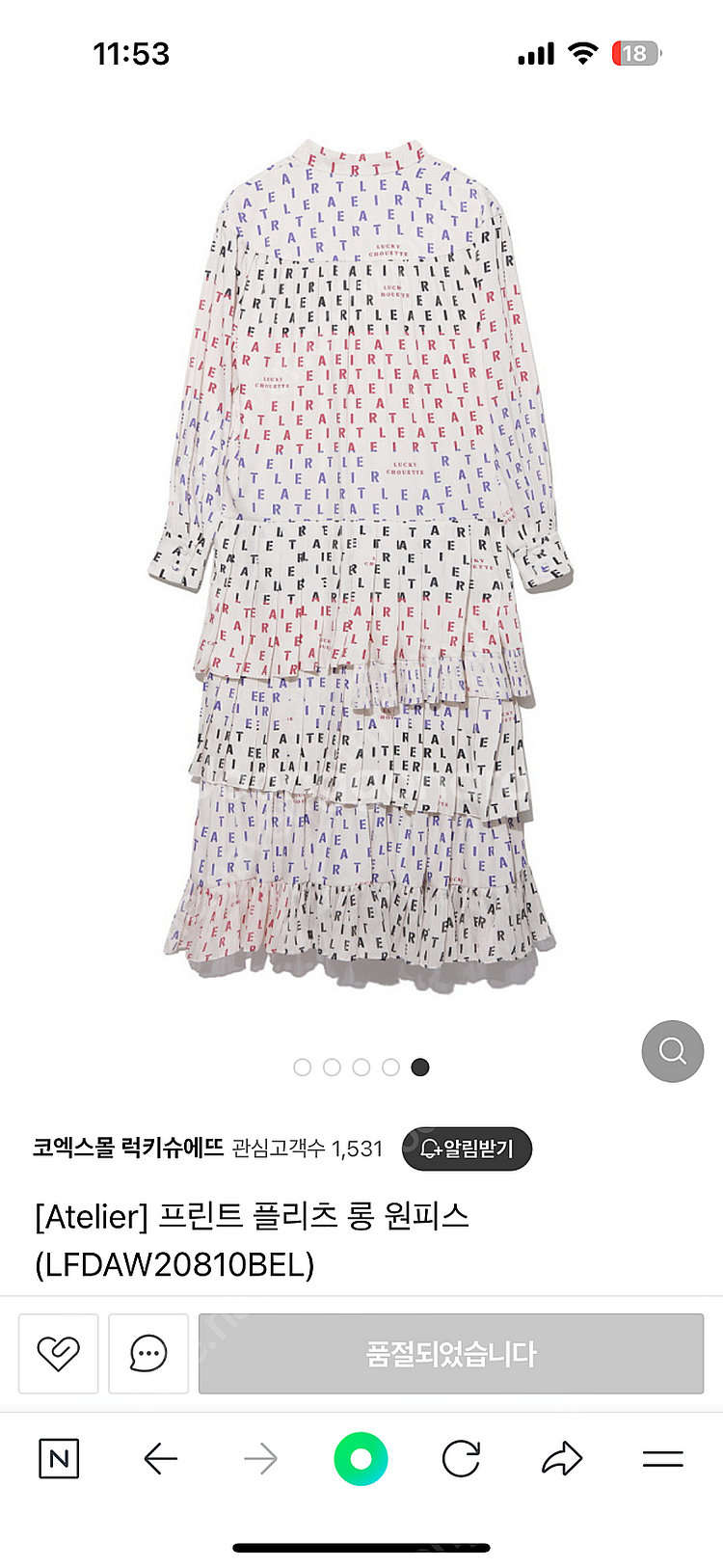
Task: Reload the page with refresh icon
Action: pos(461,1459)
